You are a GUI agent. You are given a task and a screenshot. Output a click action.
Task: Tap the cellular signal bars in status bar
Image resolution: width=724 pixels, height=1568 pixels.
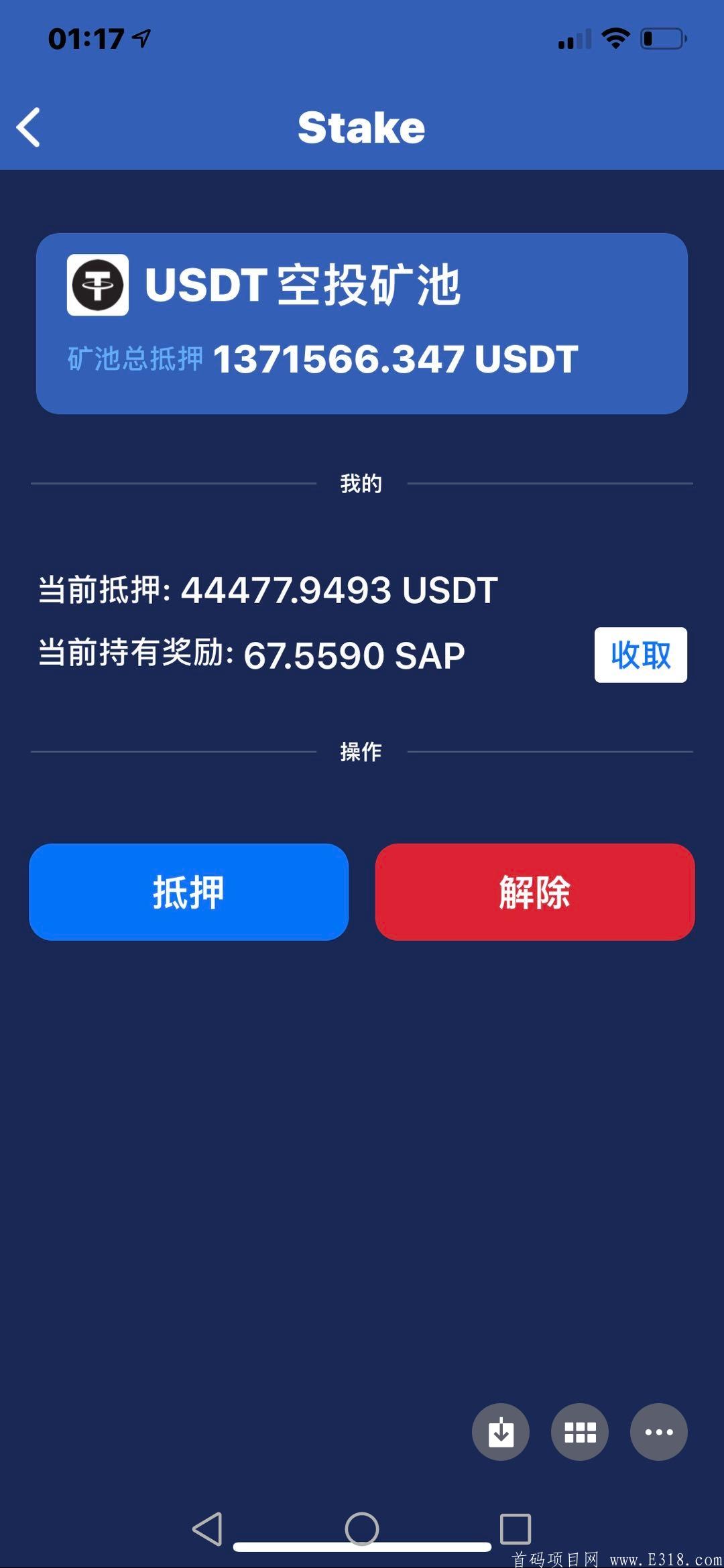tap(573, 40)
